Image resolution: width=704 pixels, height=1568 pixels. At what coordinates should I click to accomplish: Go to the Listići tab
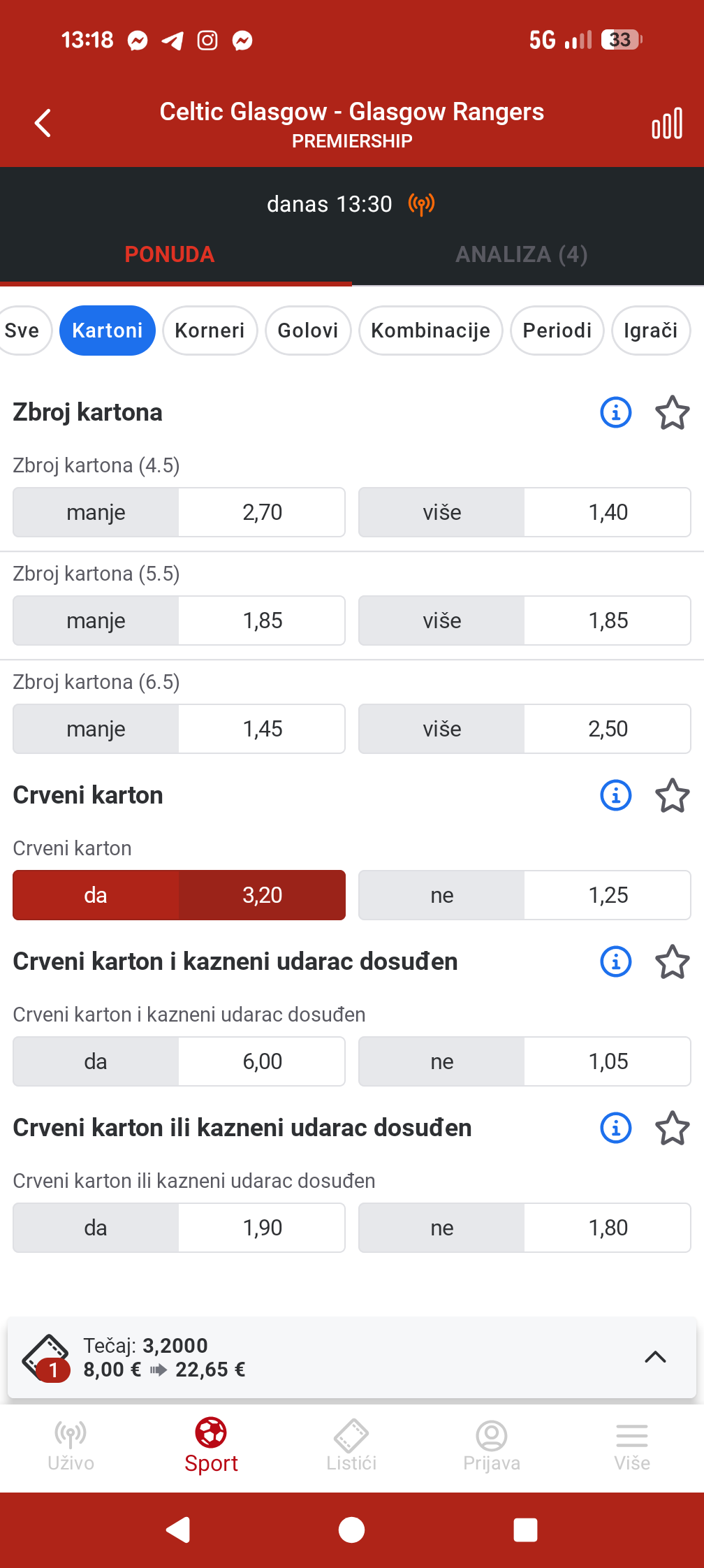pos(351,1445)
